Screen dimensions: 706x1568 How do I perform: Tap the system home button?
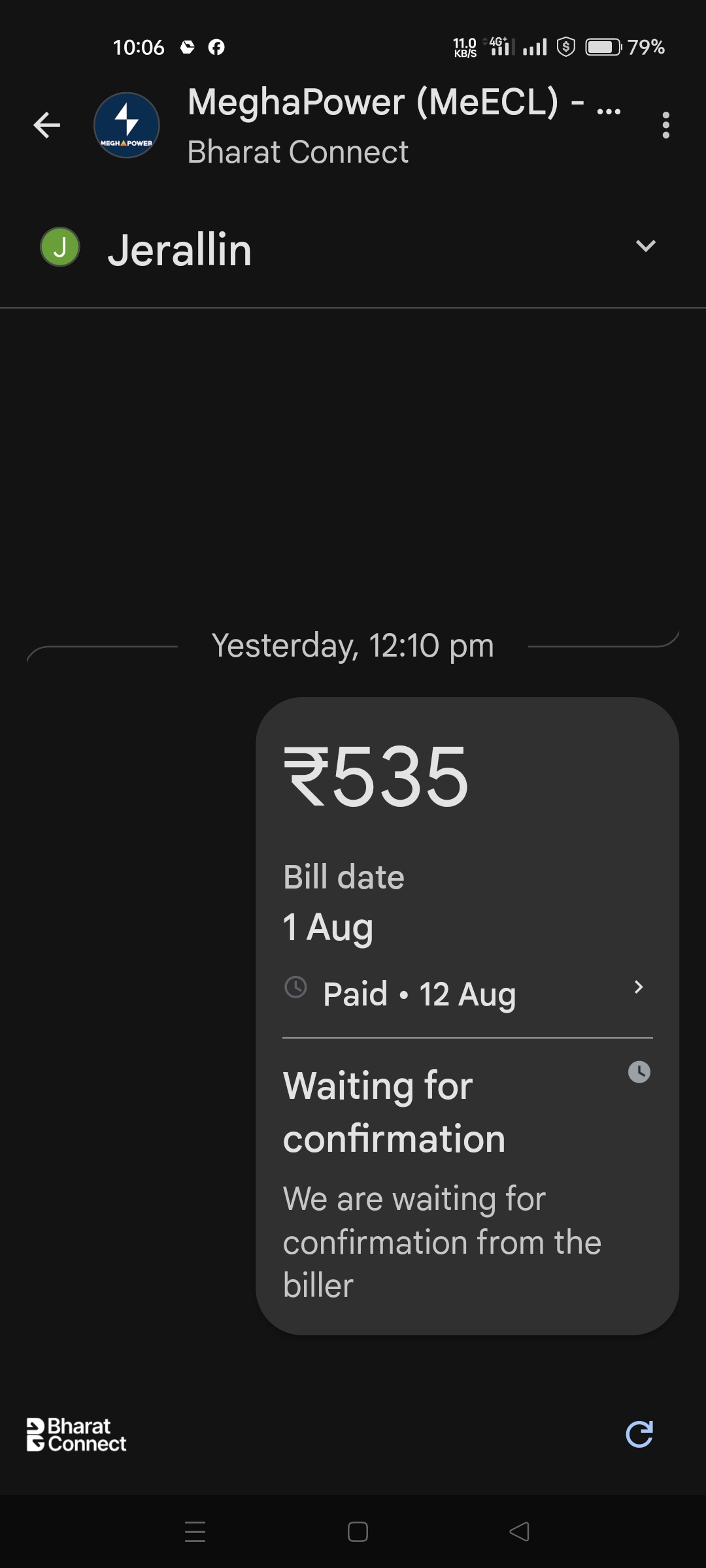[358, 1531]
